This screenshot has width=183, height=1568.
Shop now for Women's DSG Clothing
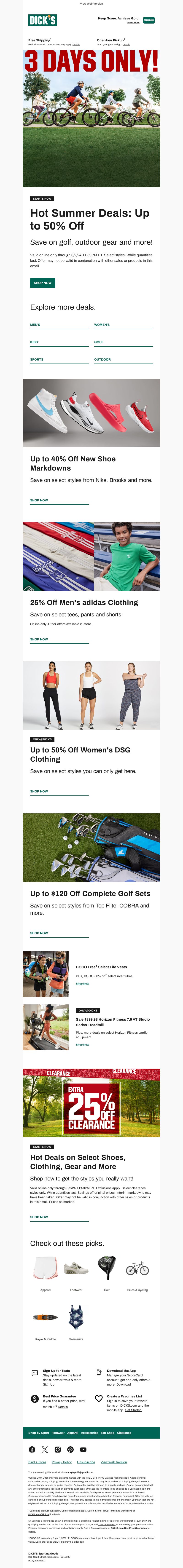click(39, 791)
